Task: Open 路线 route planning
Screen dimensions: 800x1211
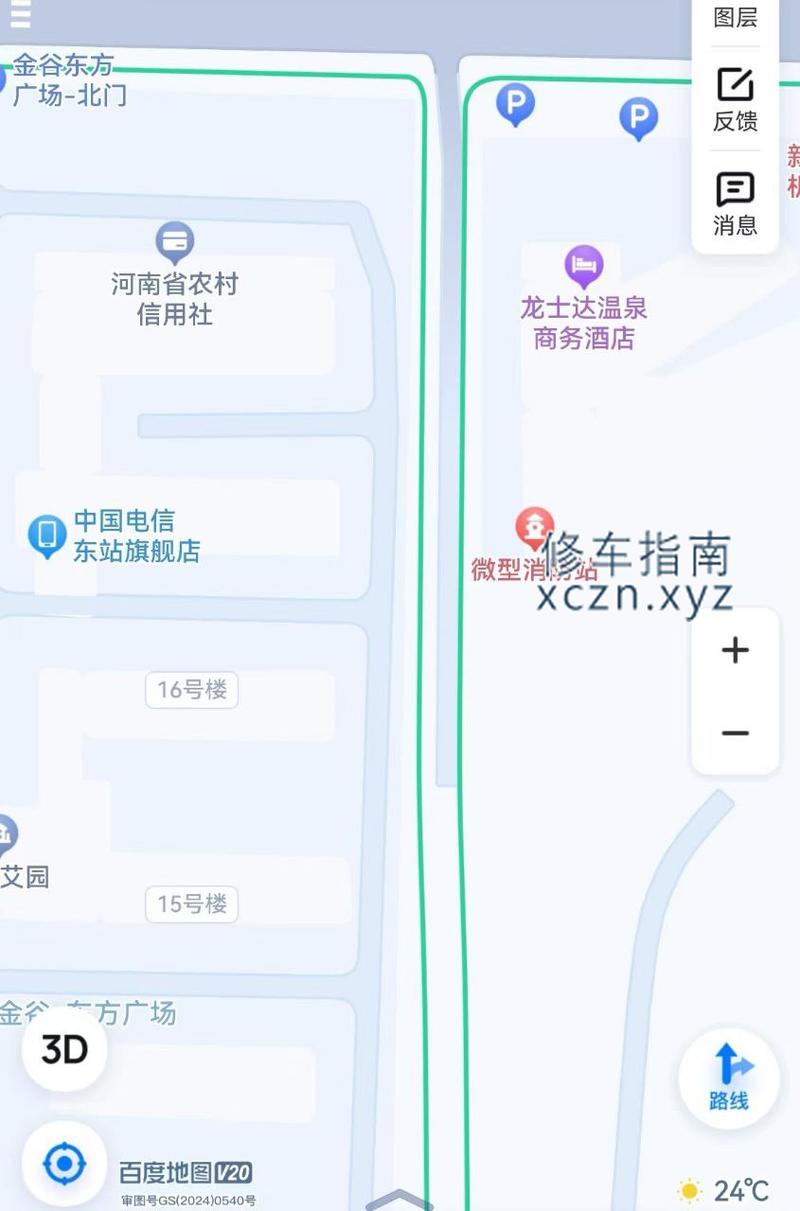Action: 729,1078
